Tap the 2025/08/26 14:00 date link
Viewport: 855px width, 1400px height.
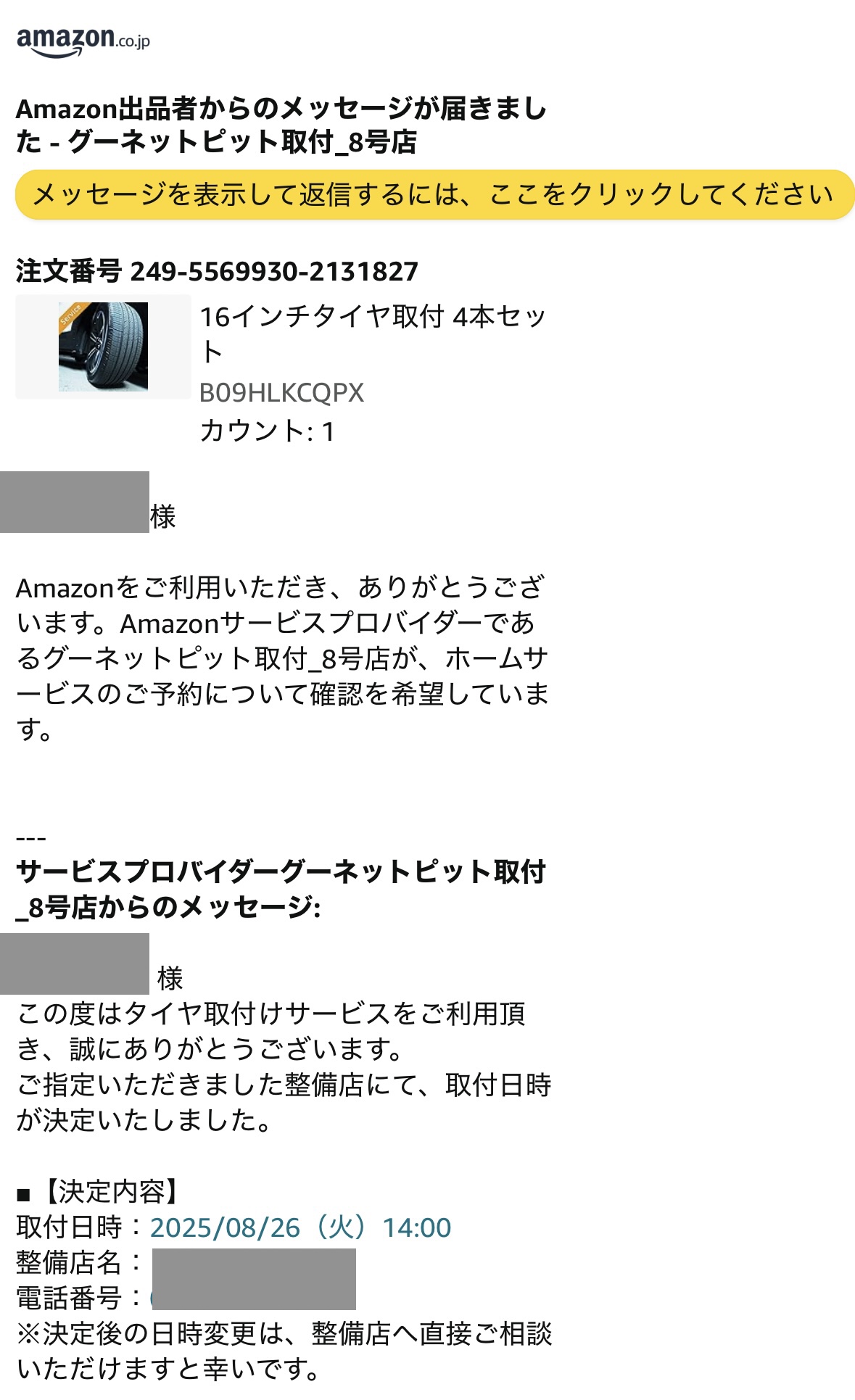point(300,1227)
